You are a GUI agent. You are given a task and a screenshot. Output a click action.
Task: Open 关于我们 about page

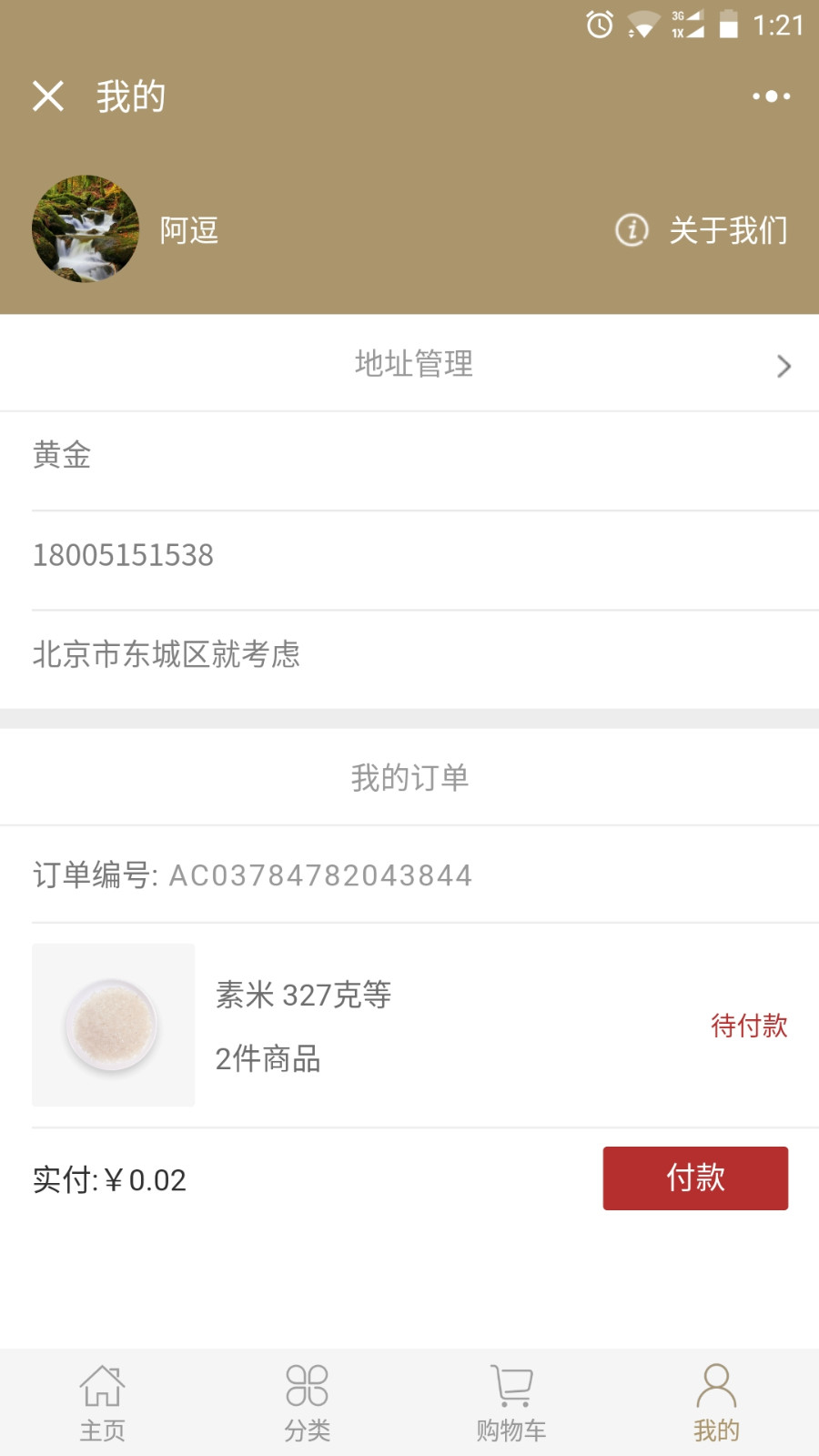(702, 230)
